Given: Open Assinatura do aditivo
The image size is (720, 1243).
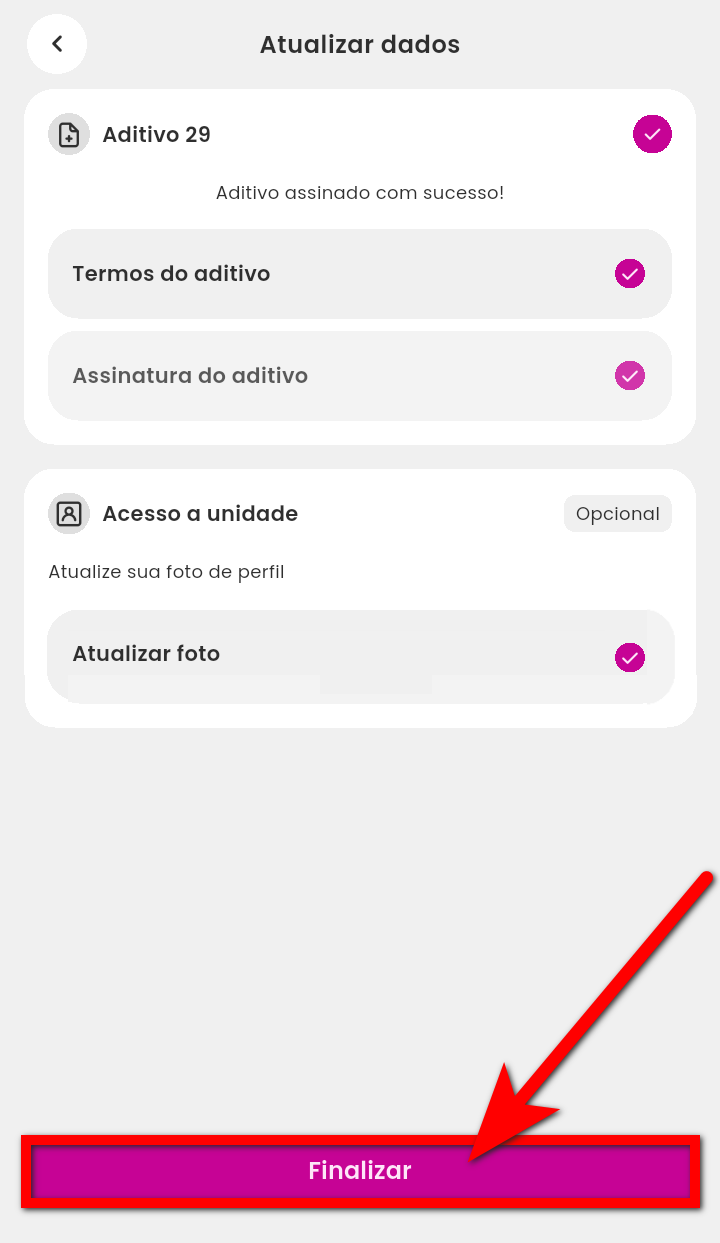Looking at the screenshot, I should pyautogui.click(x=359, y=376).
